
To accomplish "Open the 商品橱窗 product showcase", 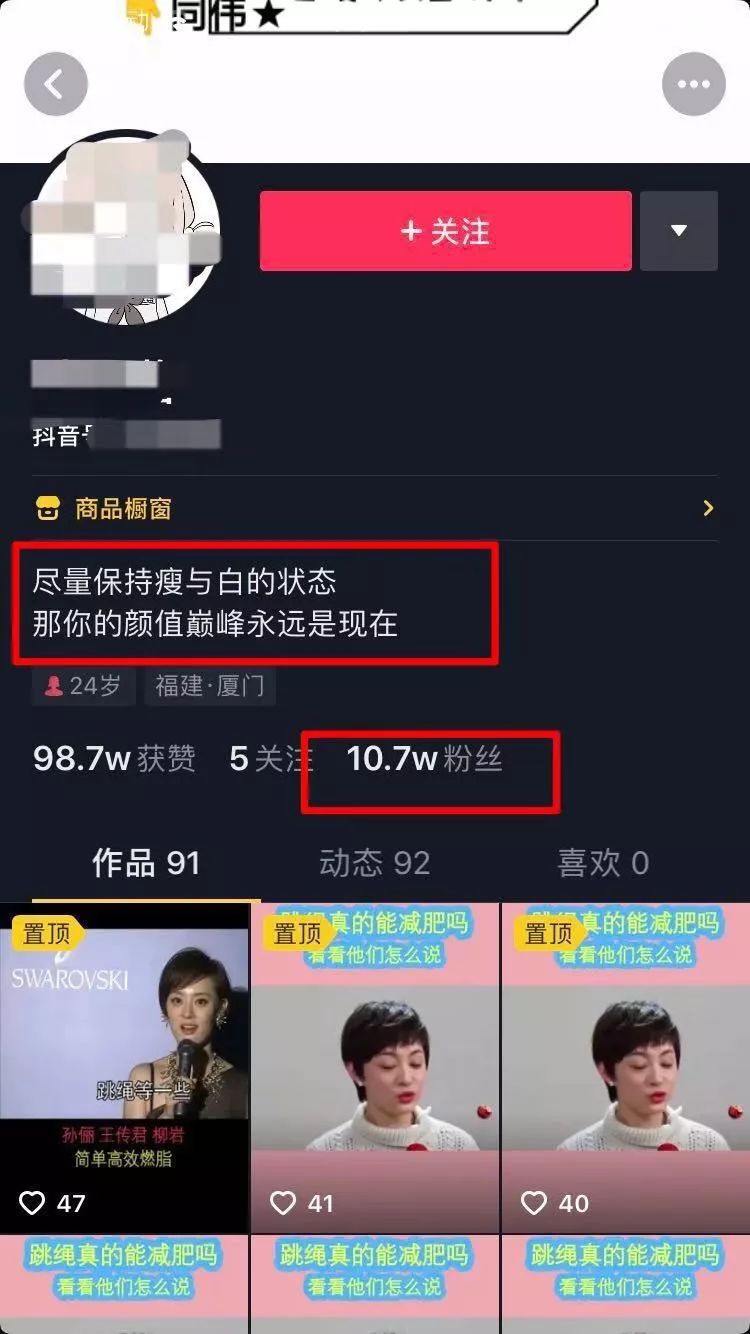I will [375, 508].
